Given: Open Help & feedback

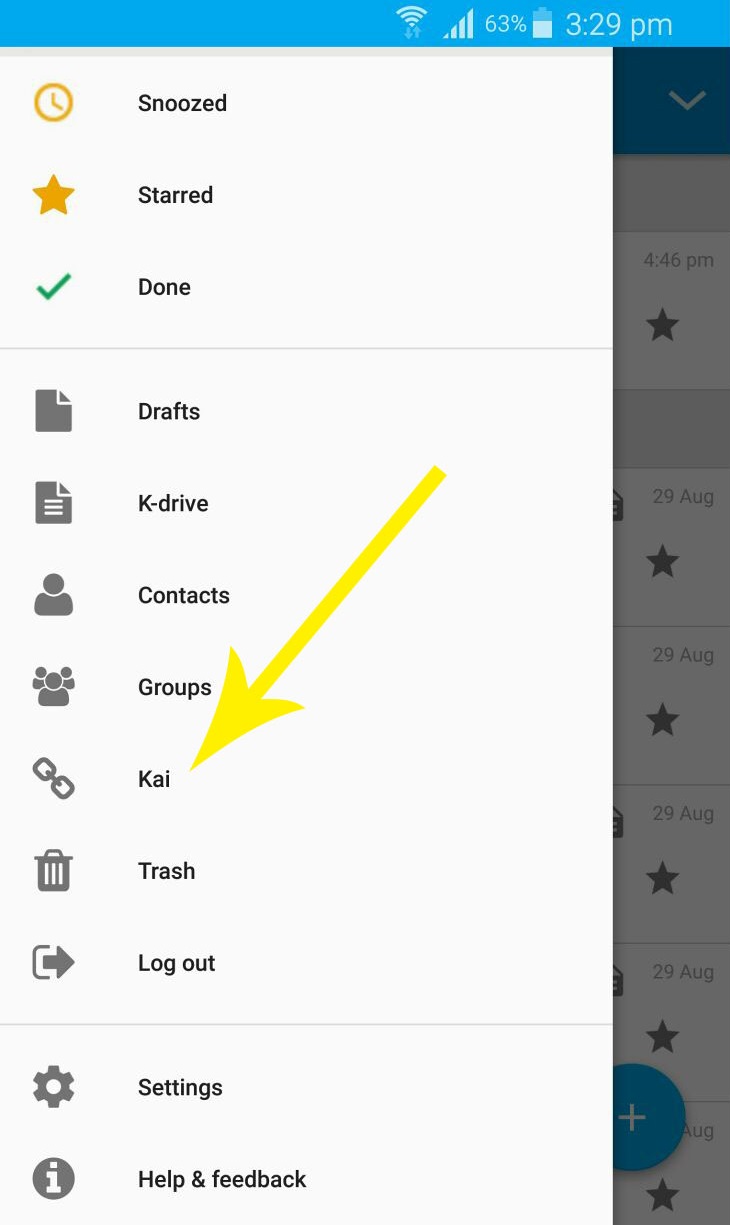Looking at the screenshot, I should 306,1179.
